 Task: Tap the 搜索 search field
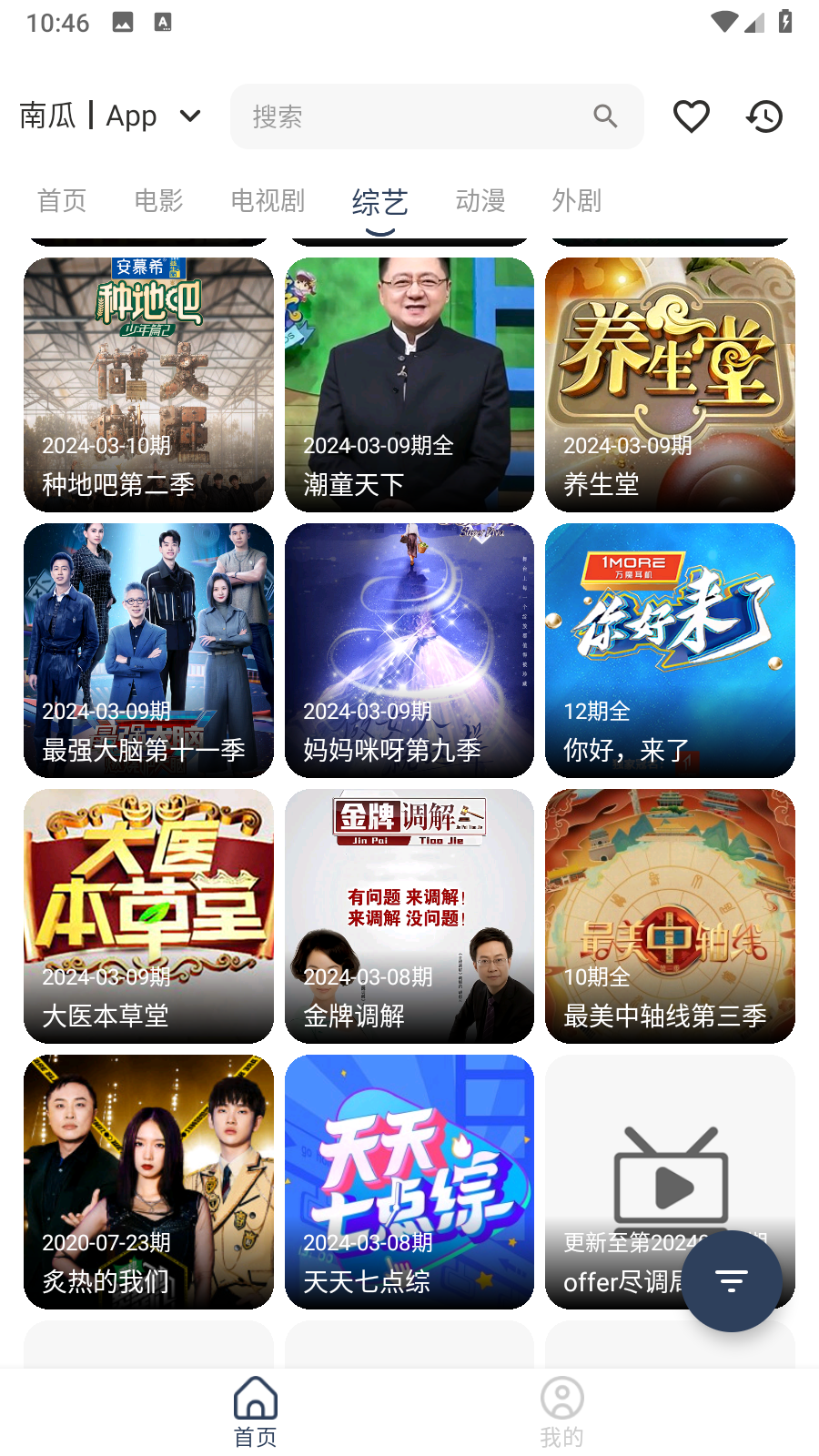coord(419,116)
